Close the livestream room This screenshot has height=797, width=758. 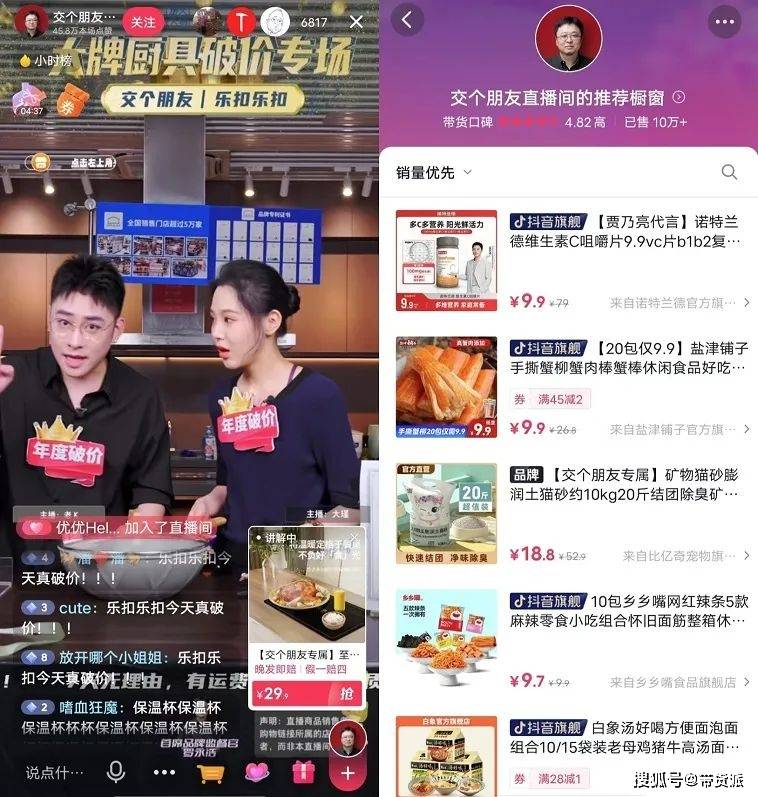tap(357, 21)
